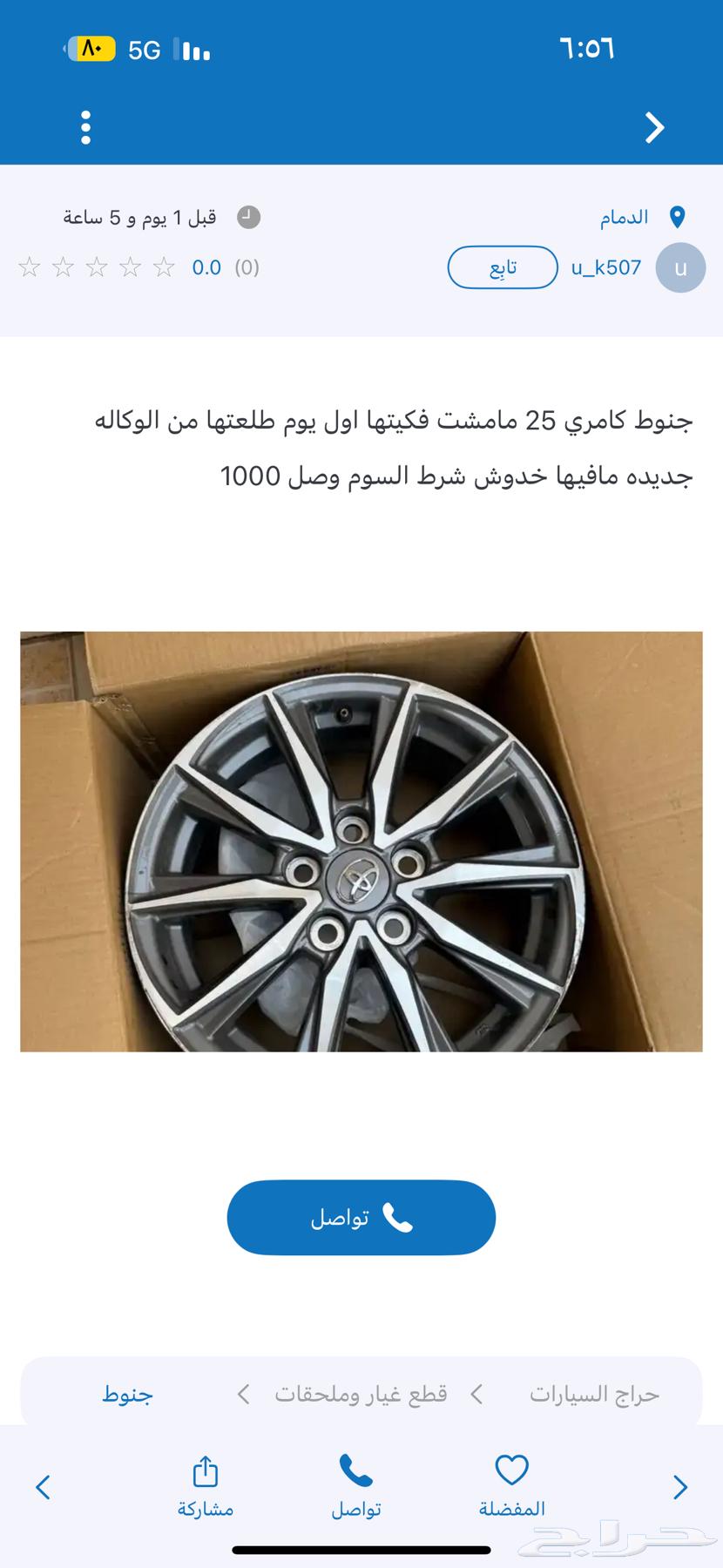Image resolution: width=723 pixels, height=1568 pixels.
Task: Tap the middle star of the rating row
Action: (x=96, y=267)
